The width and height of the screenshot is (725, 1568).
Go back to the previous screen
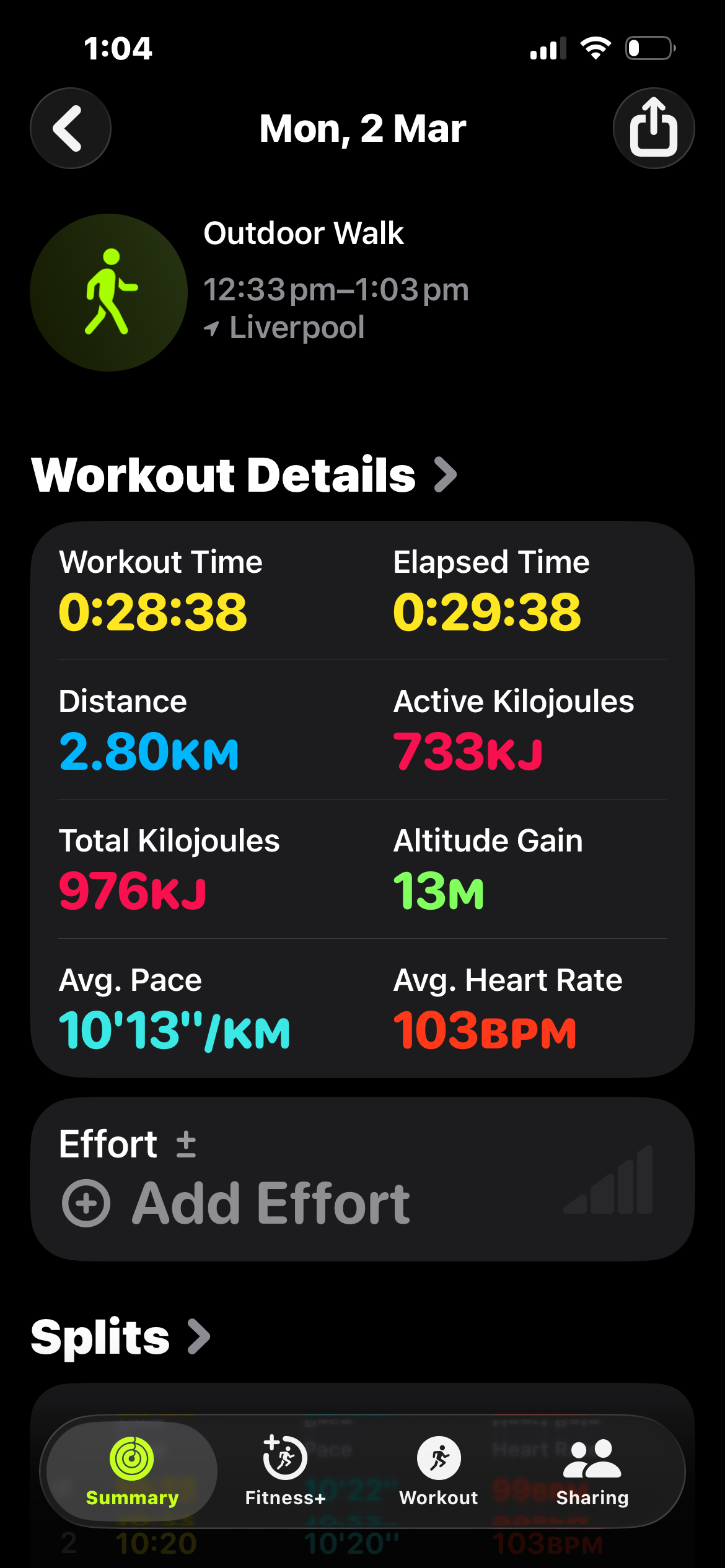tap(71, 128)
